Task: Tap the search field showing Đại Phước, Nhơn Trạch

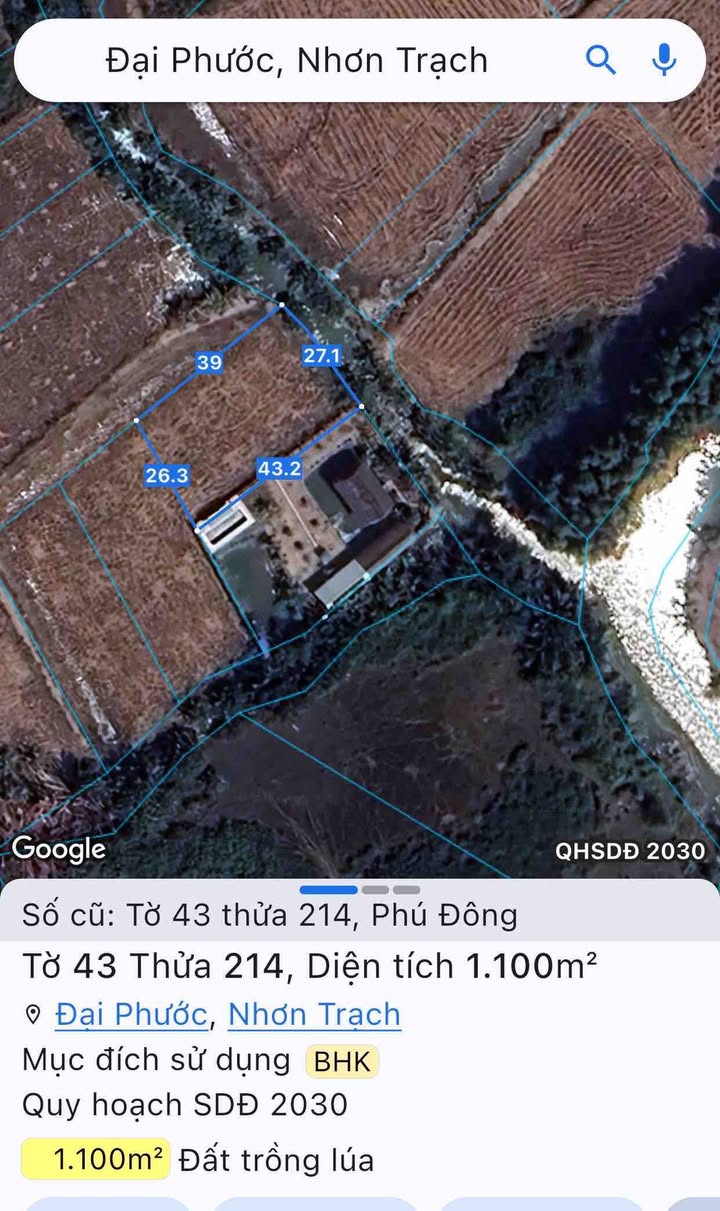Action: pos(297,61)
